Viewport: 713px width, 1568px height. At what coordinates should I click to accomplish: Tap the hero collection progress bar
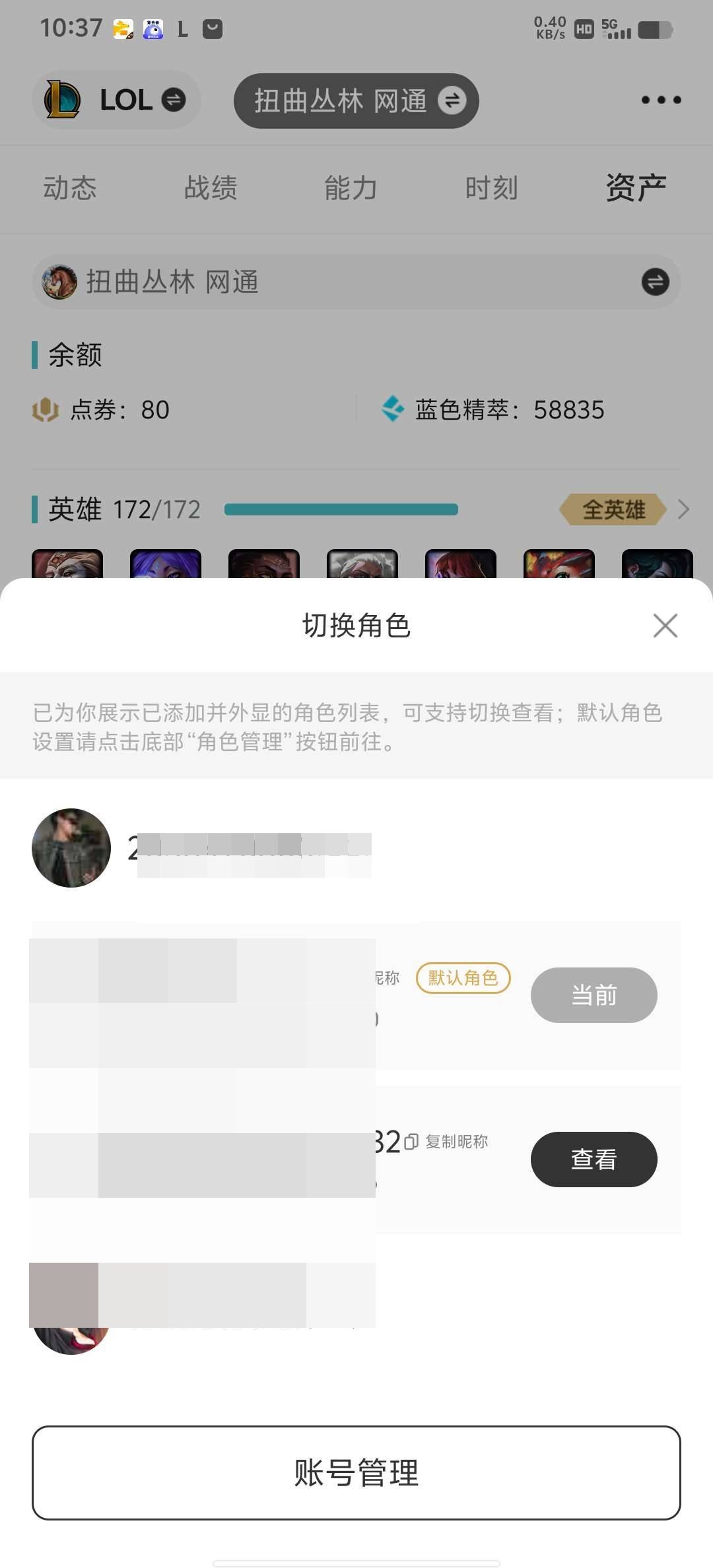pyautogui.click(x=341, y=509)
